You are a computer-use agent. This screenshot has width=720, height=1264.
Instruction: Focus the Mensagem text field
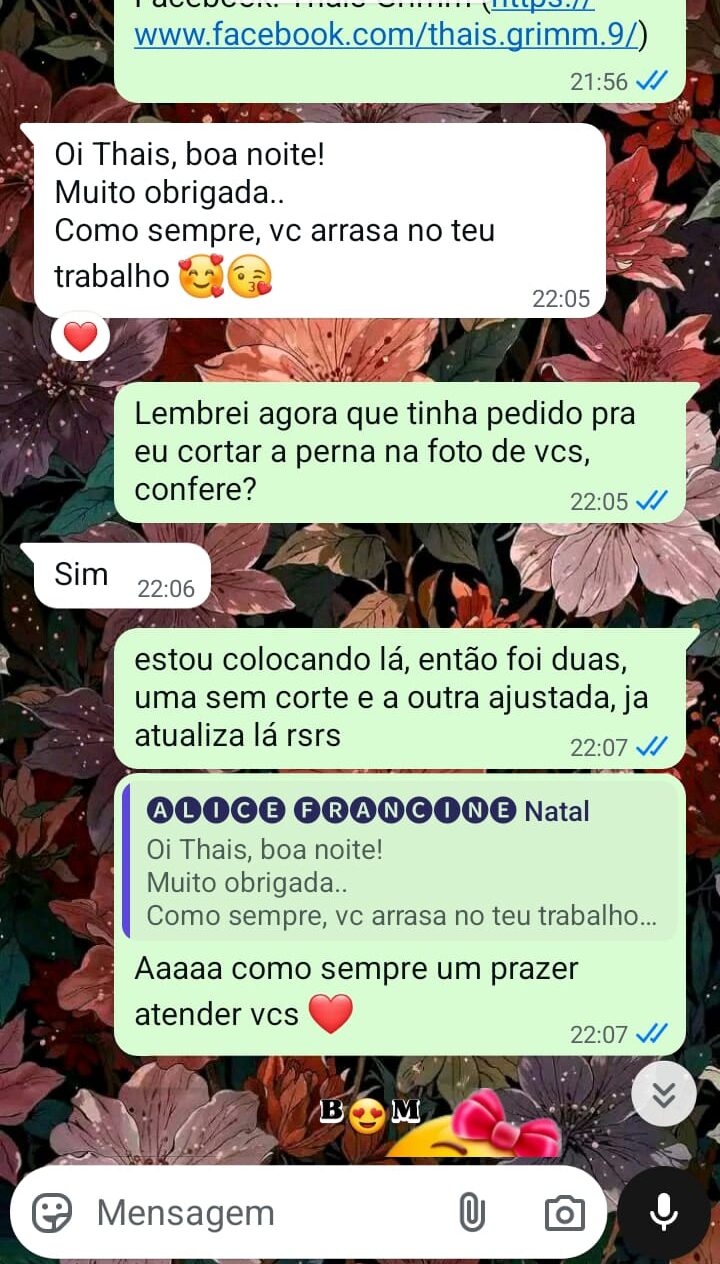[x=260, y=1213]
